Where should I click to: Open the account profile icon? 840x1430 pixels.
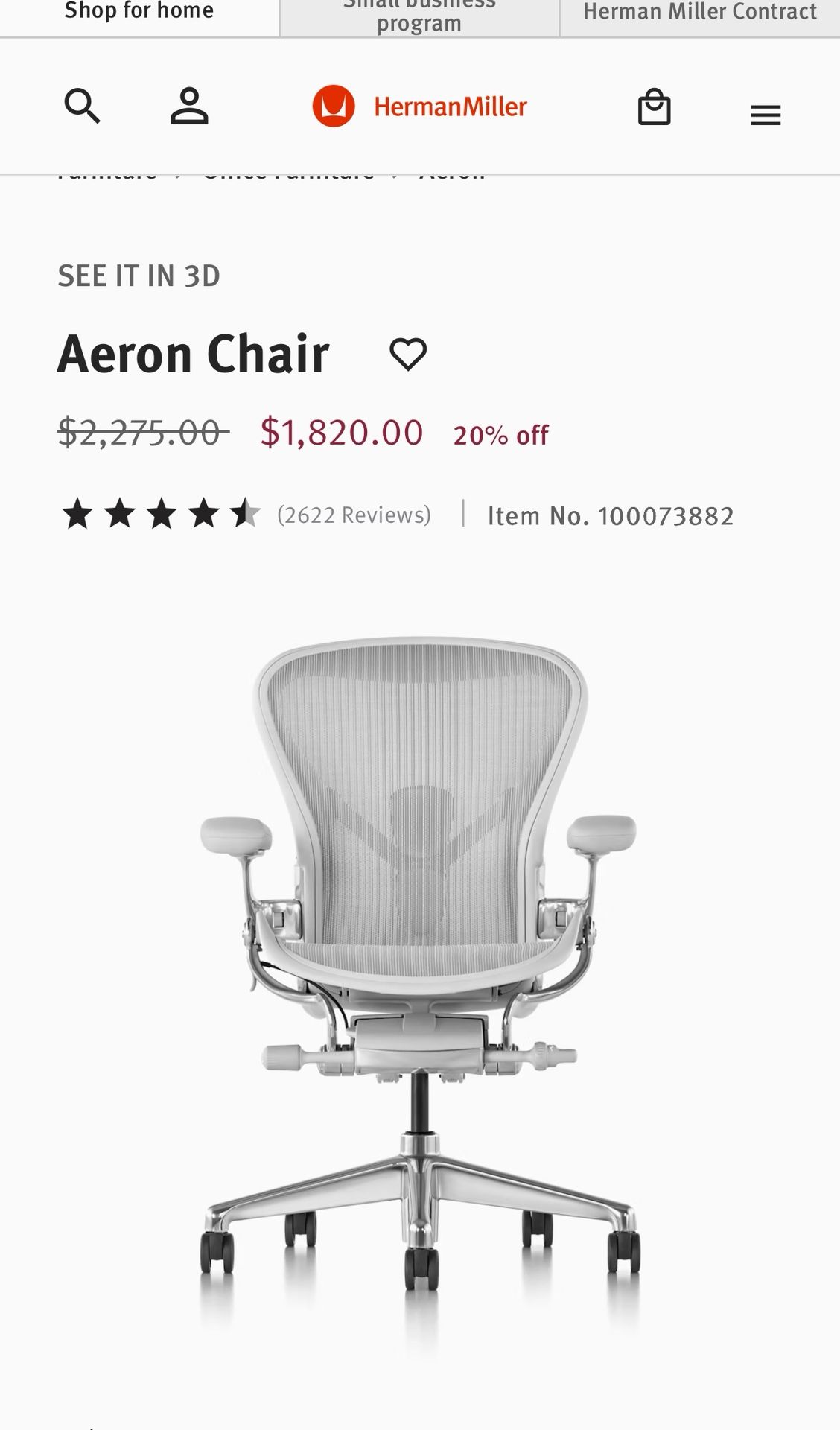190,107
